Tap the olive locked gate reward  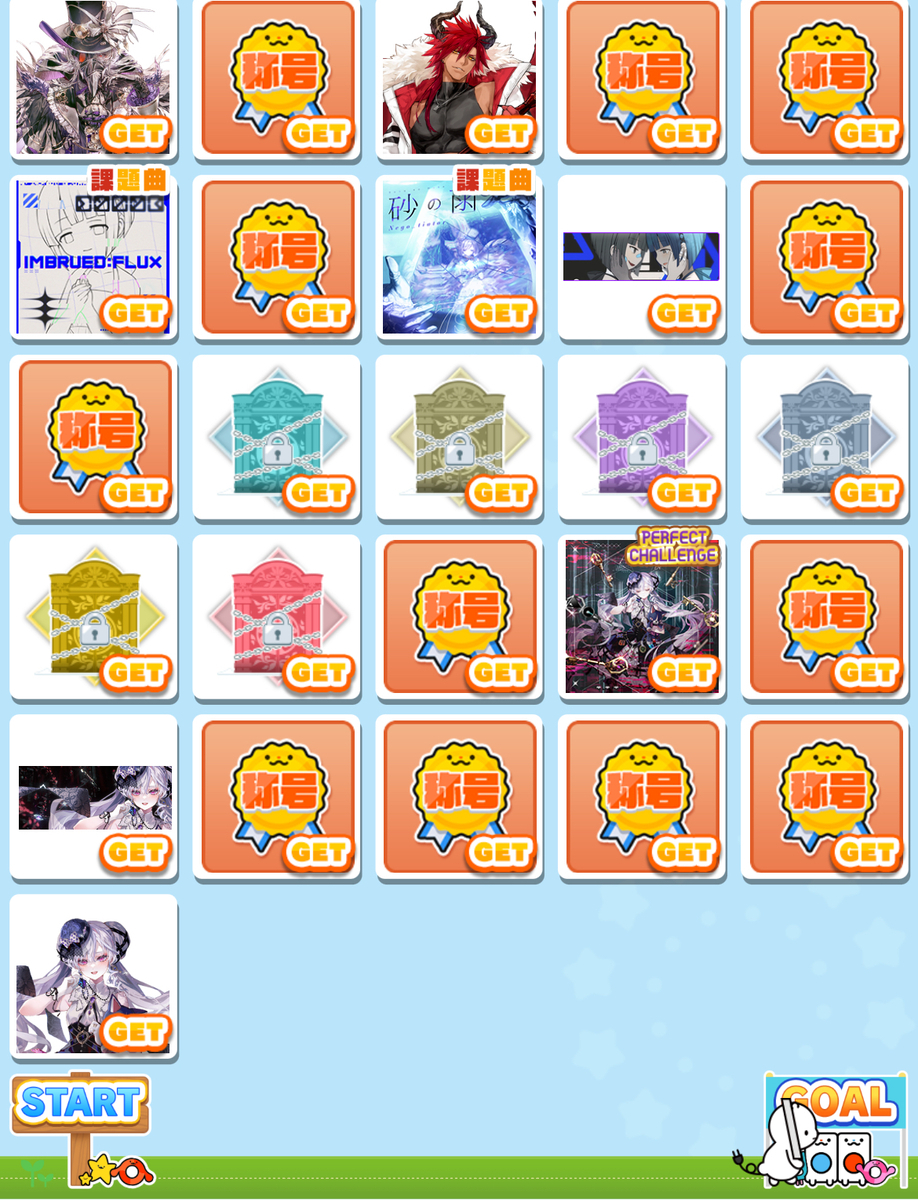click(459, 437)
